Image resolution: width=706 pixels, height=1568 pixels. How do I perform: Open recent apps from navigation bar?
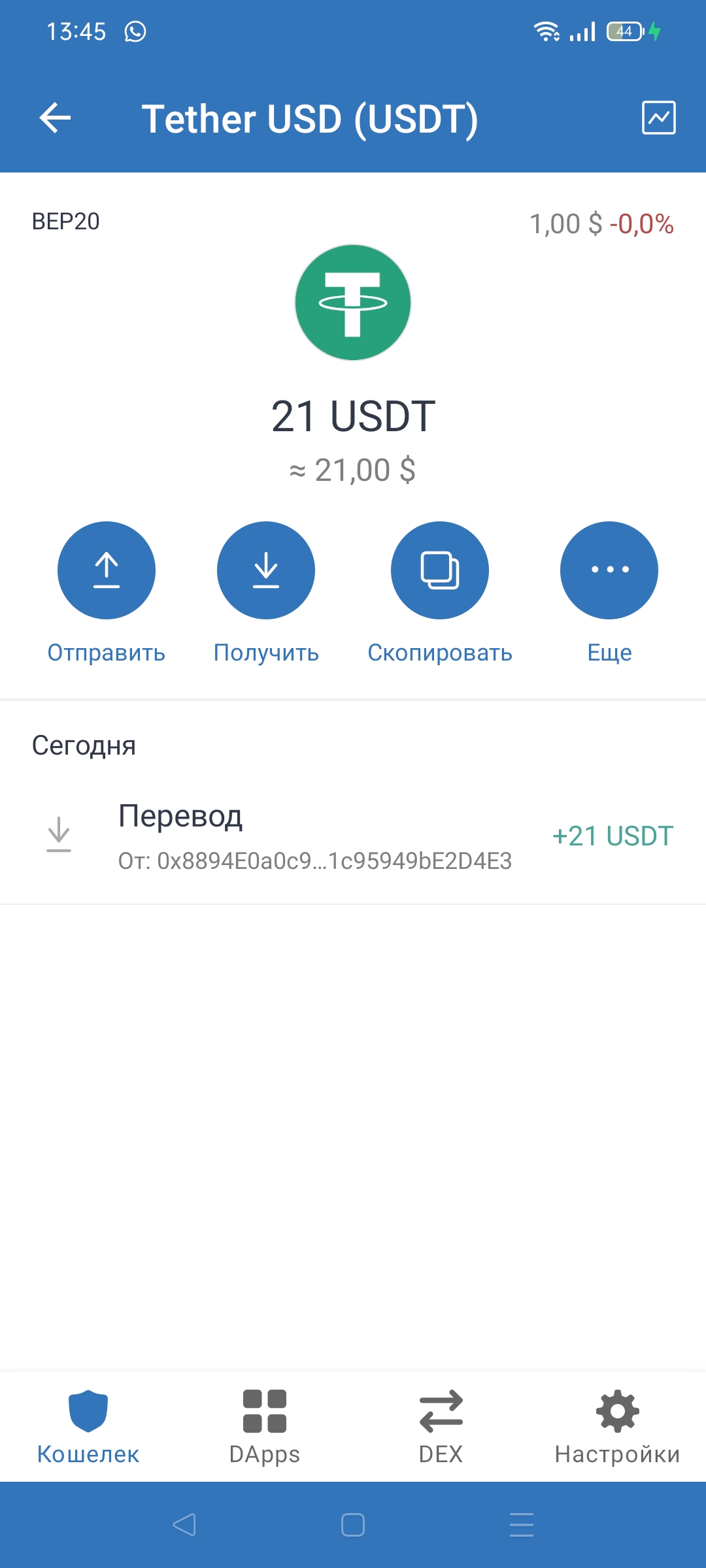coord(522,1525)
